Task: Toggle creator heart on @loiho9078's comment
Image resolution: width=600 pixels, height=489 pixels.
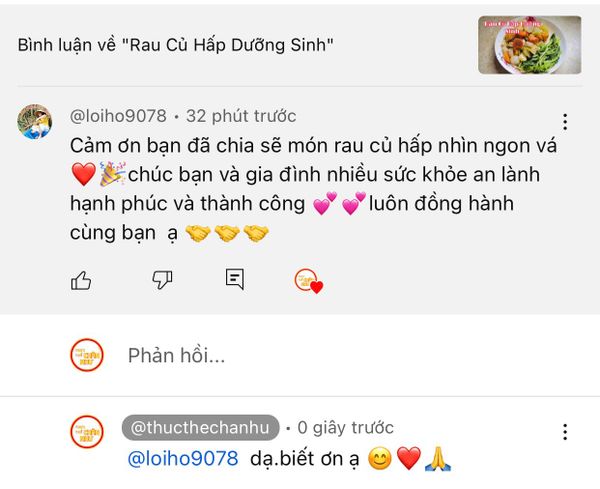Action: pyautogui.click(x=307, y=282)
